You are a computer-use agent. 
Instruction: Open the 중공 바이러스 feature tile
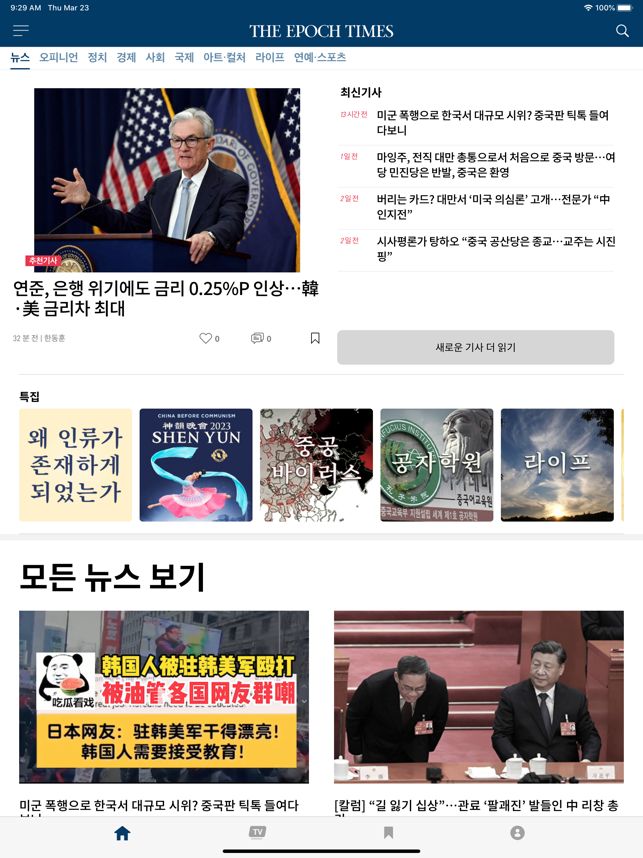pos(316,465)
